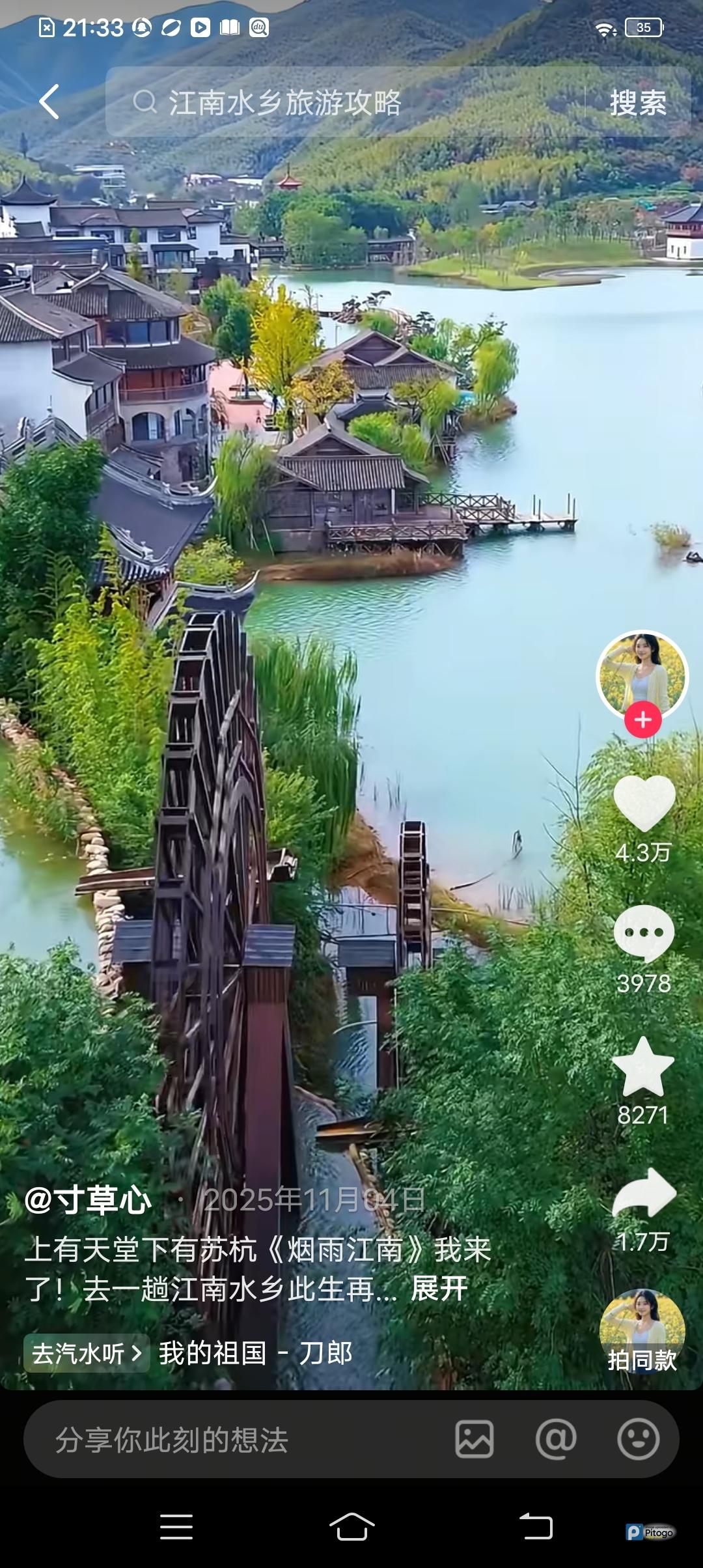Follow the creator via red plus badge
703x1568 pixels.
[643, 720]
